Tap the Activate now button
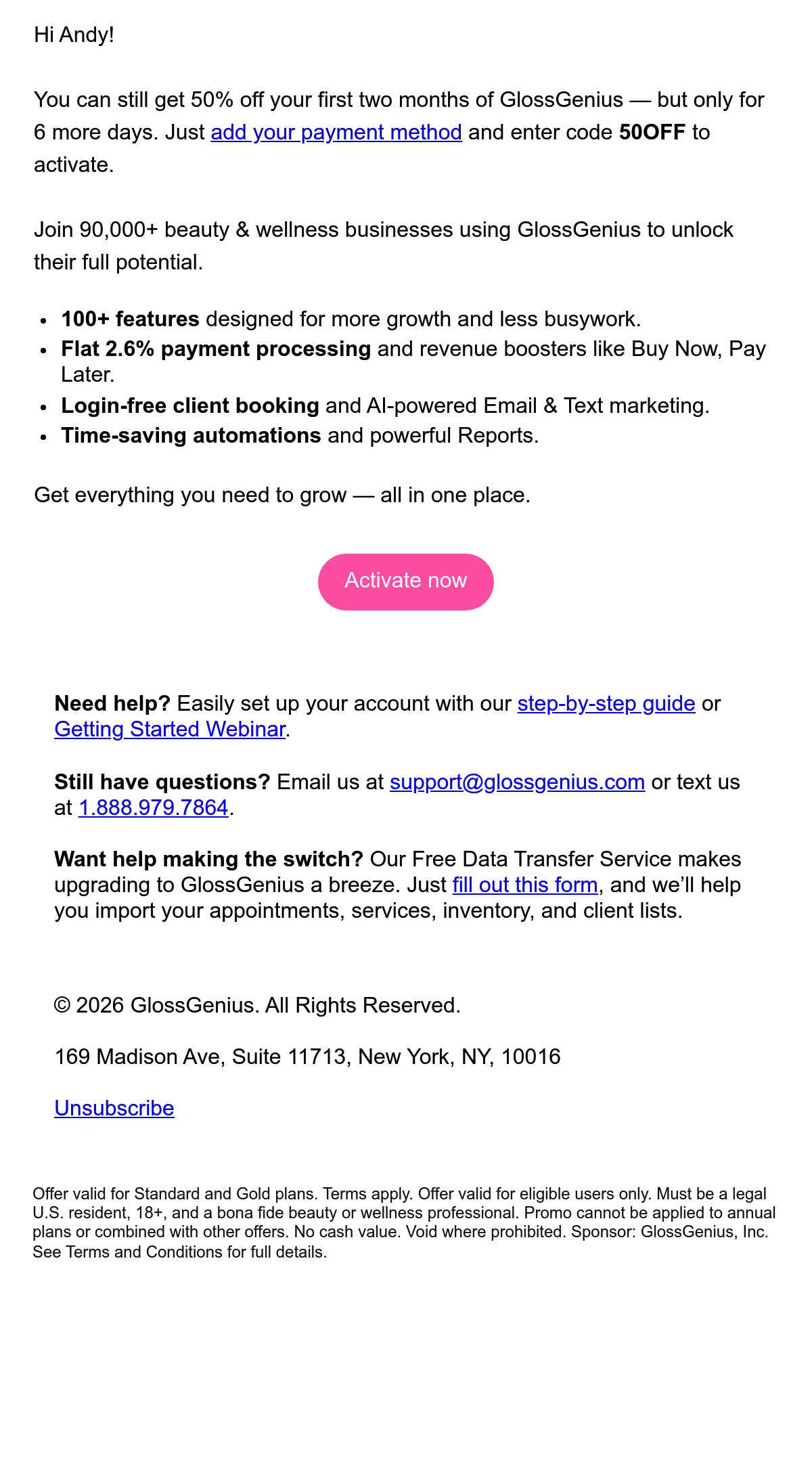Screen dimensions: 812x1462 [406, 582]
